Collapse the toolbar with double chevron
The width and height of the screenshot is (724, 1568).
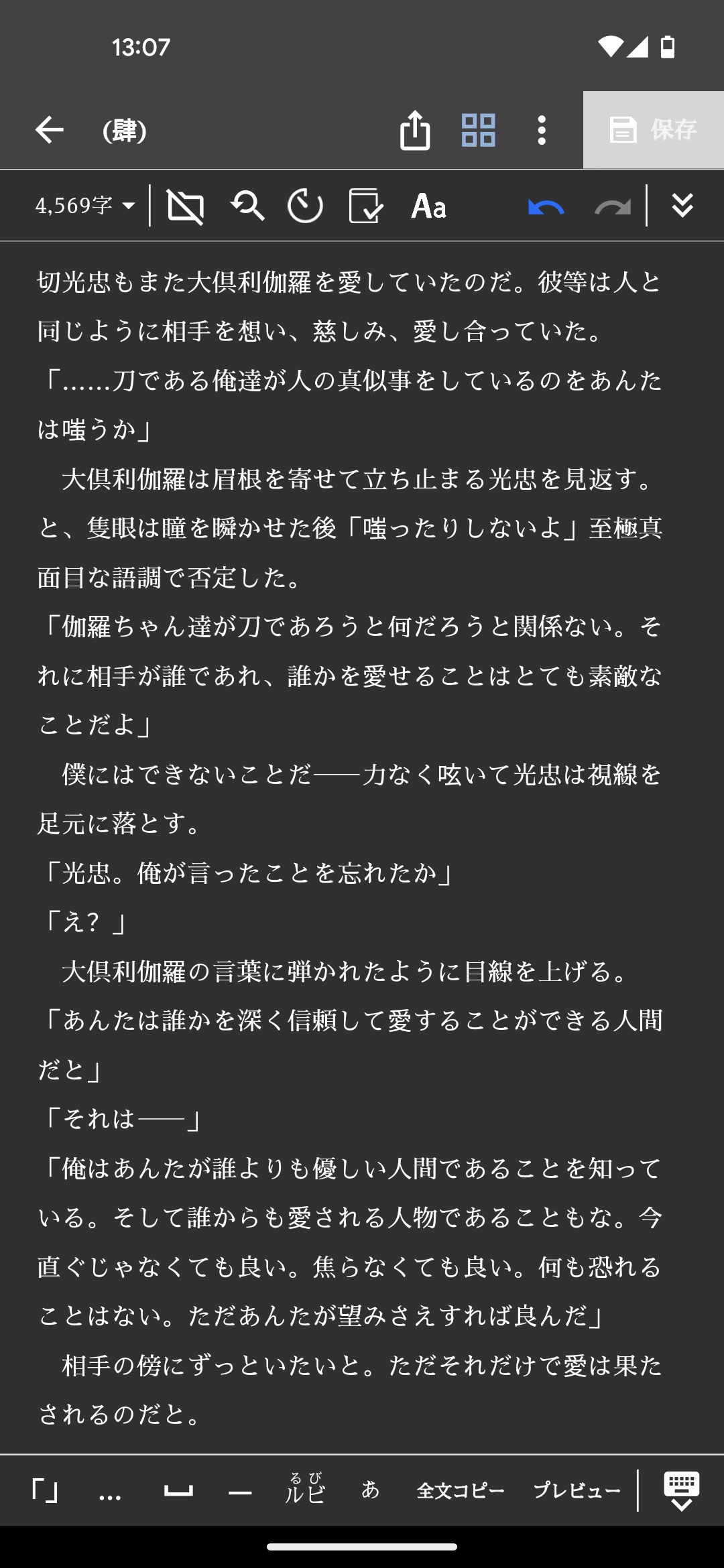[x=682, y=206]
